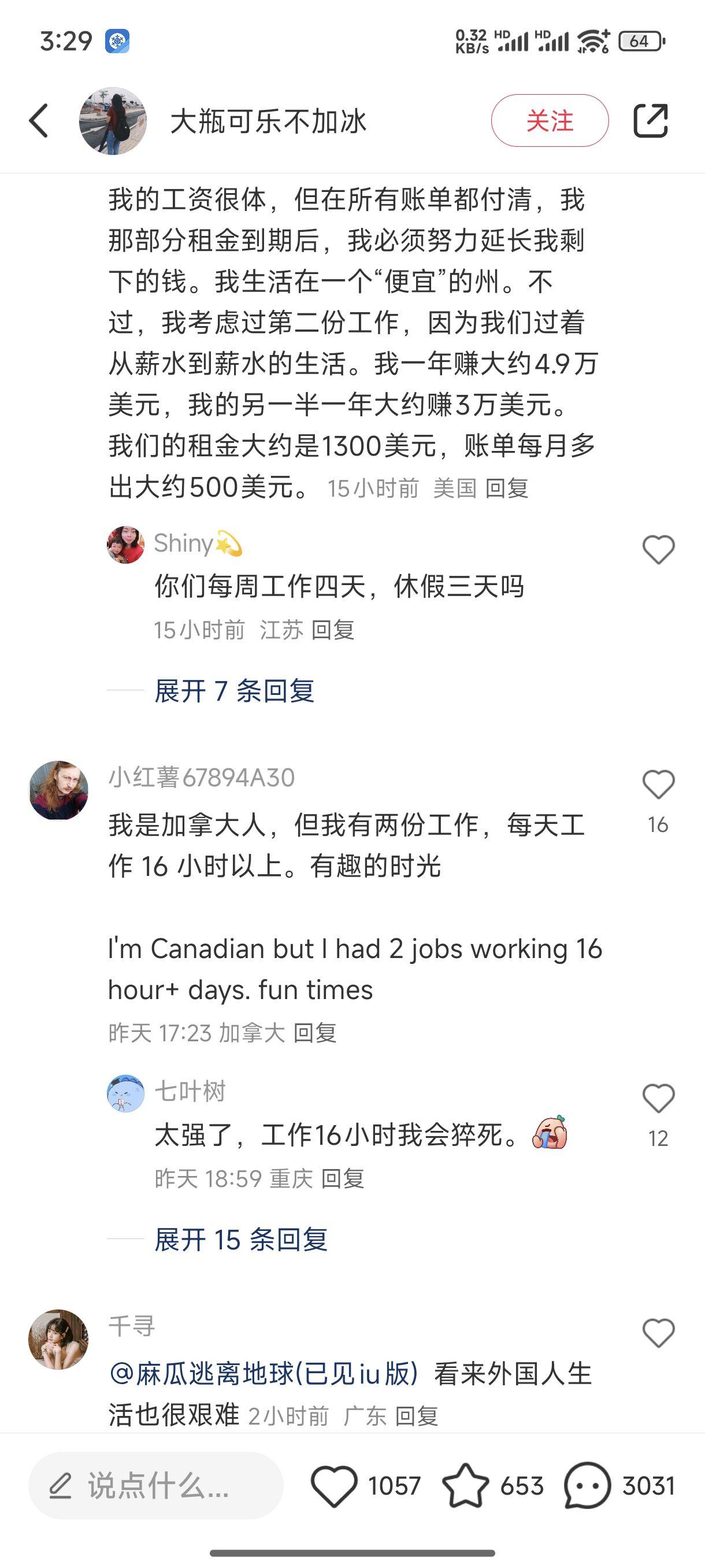The image size is (705, 1568).
Task: Reply to the 美国 comment about rent
Action: click(506, 488)
